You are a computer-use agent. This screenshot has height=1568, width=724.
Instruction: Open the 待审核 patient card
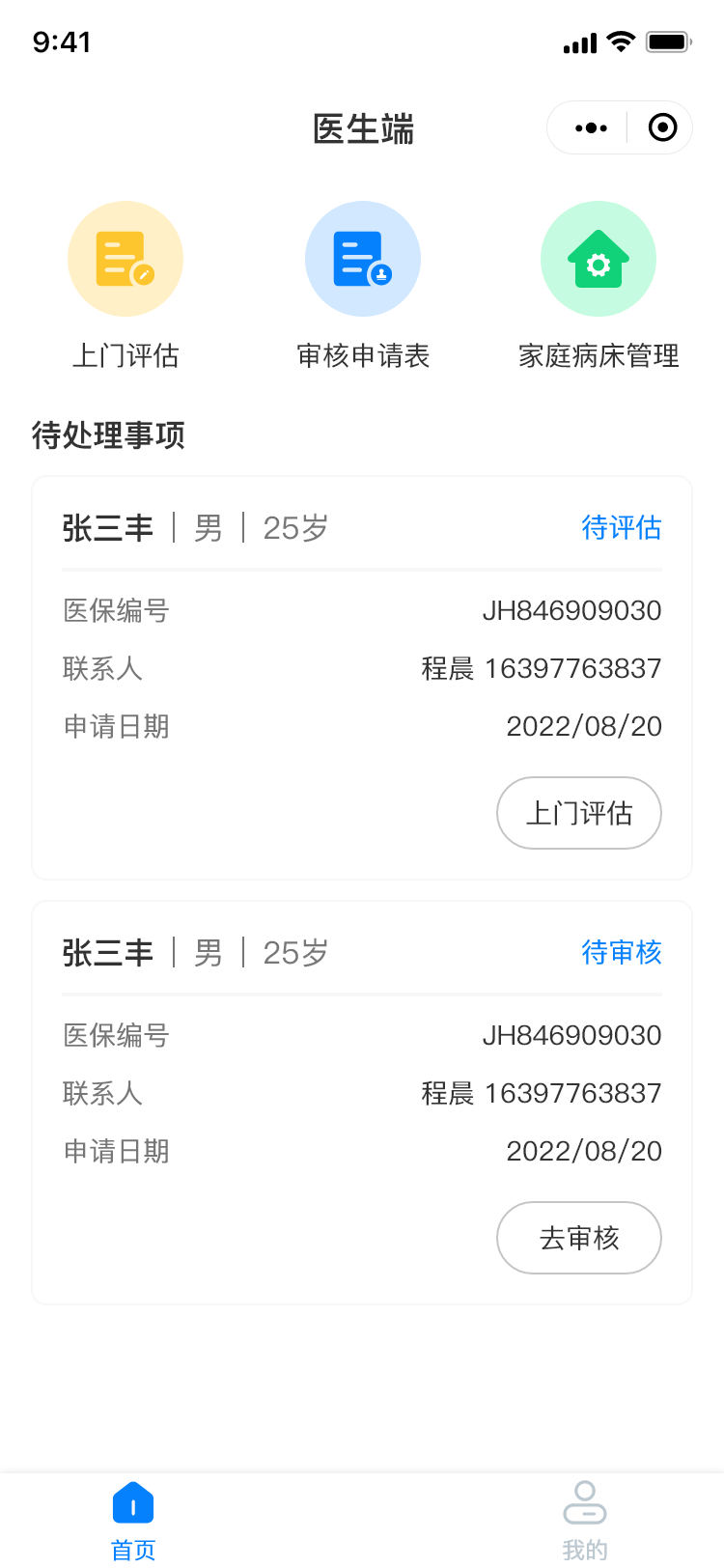362,1103
